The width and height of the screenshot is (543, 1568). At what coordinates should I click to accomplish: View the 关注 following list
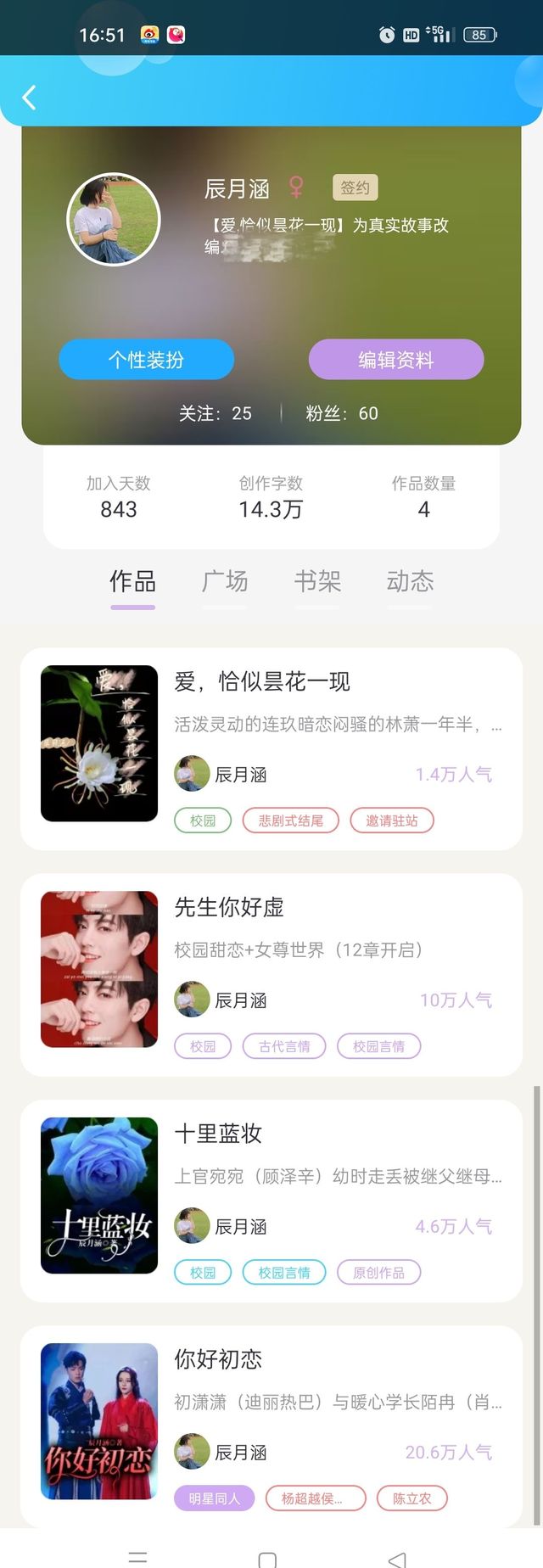coord(215,413)
